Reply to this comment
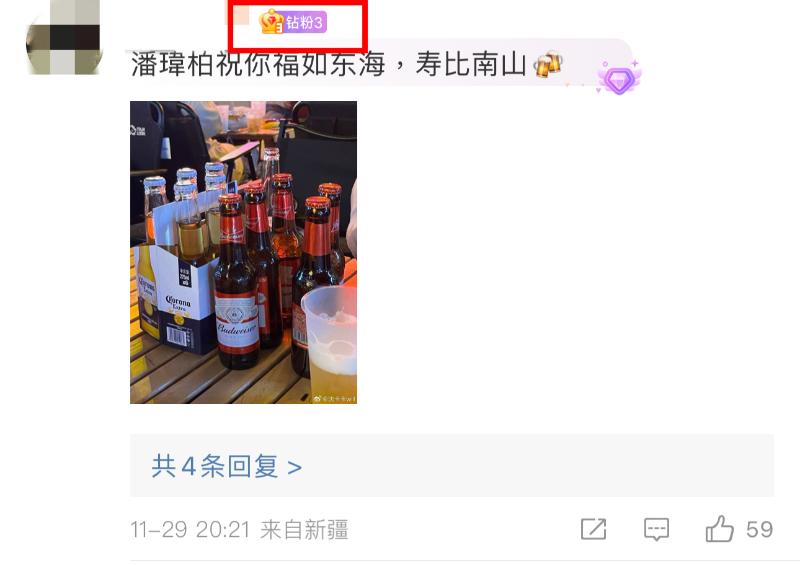 pos(656,530)
